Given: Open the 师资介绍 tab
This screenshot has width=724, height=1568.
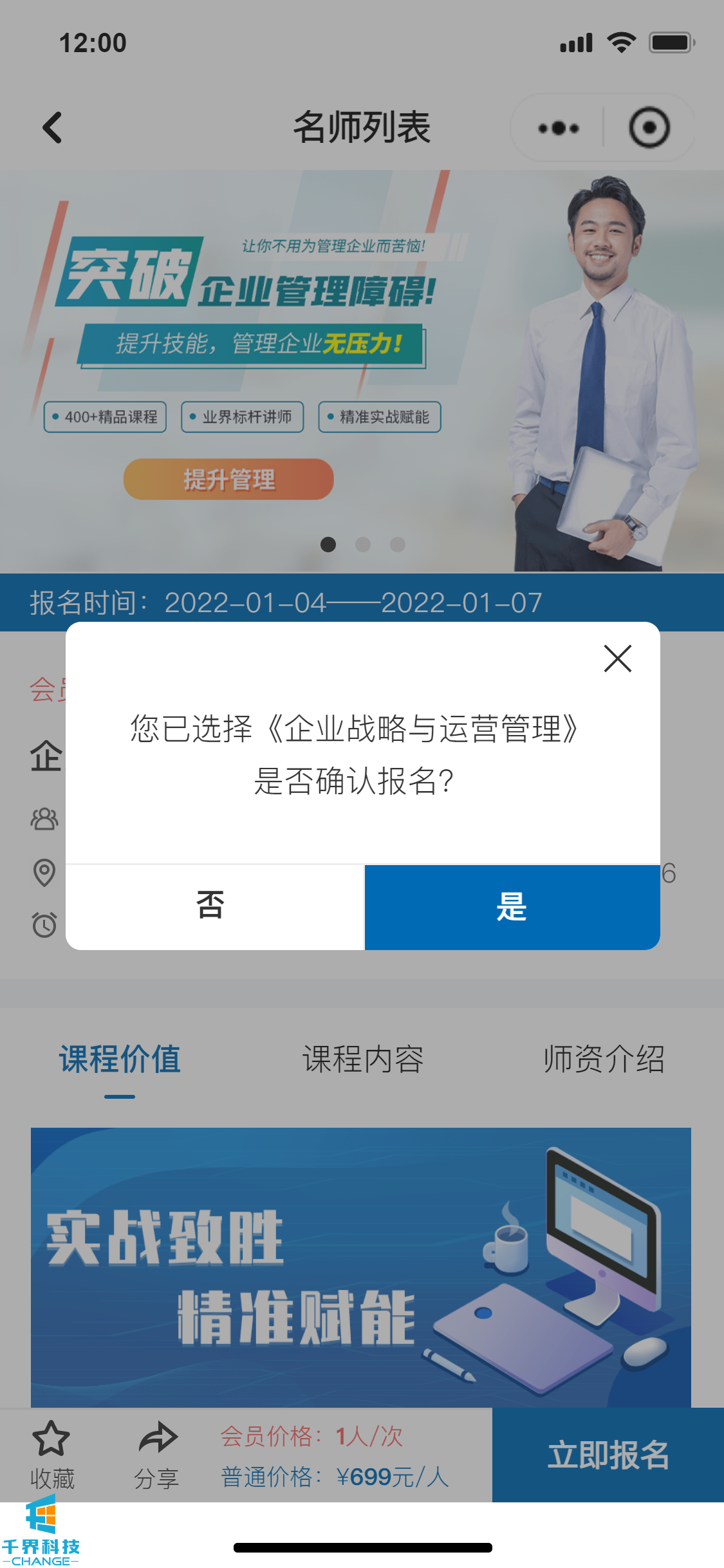Looking at the screenshot, I should [x=604, y=1059].
